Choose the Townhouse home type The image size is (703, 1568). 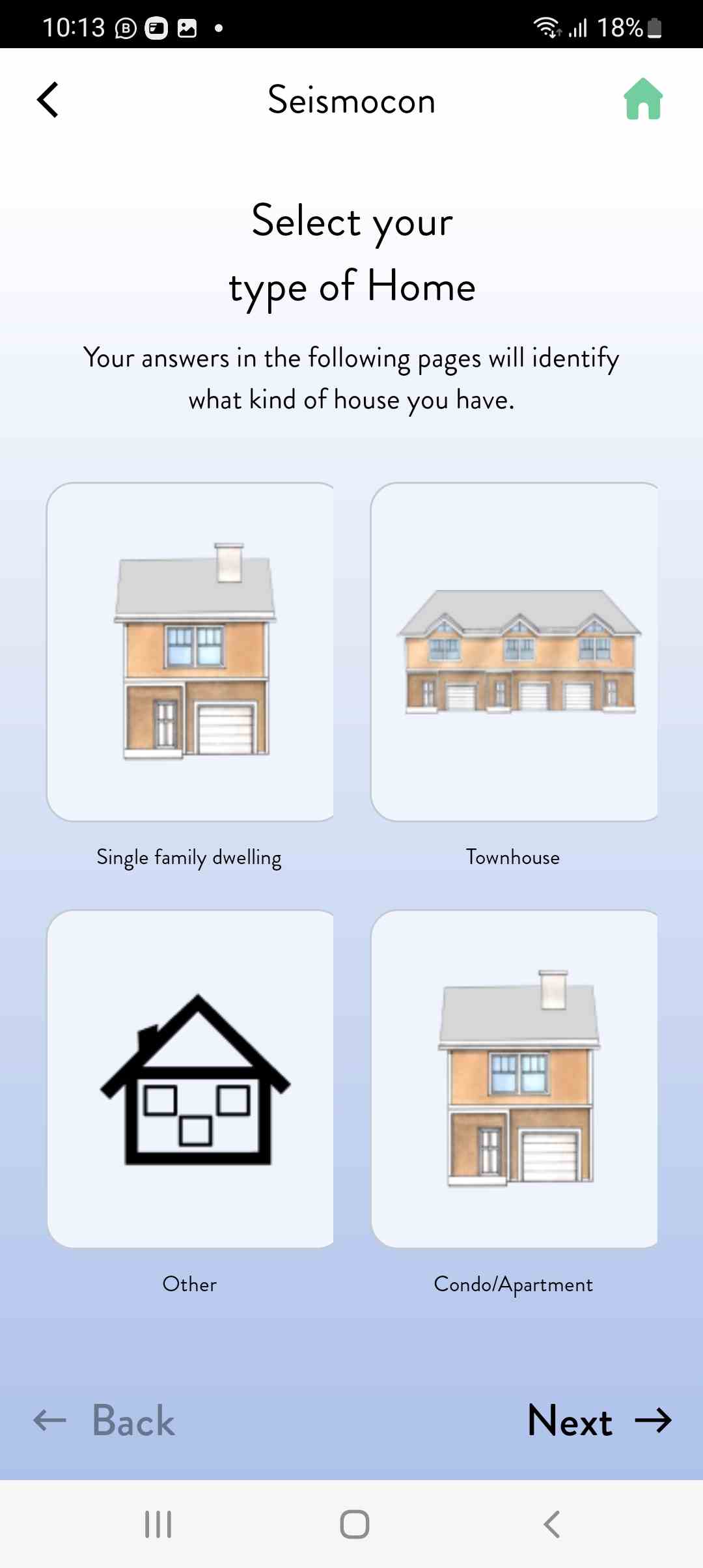coord(514,652)
